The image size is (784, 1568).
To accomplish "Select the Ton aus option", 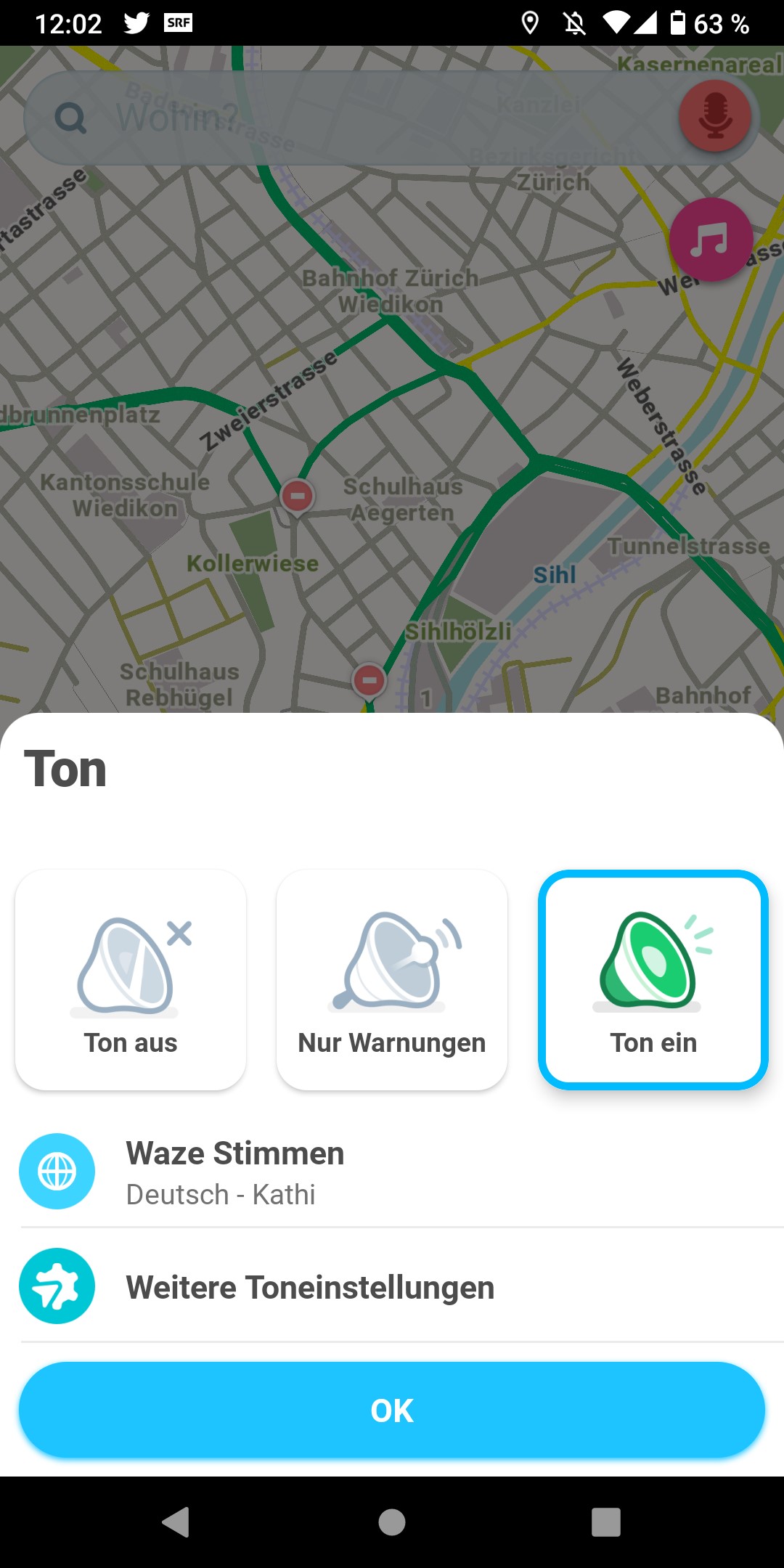I will point(131,980).
